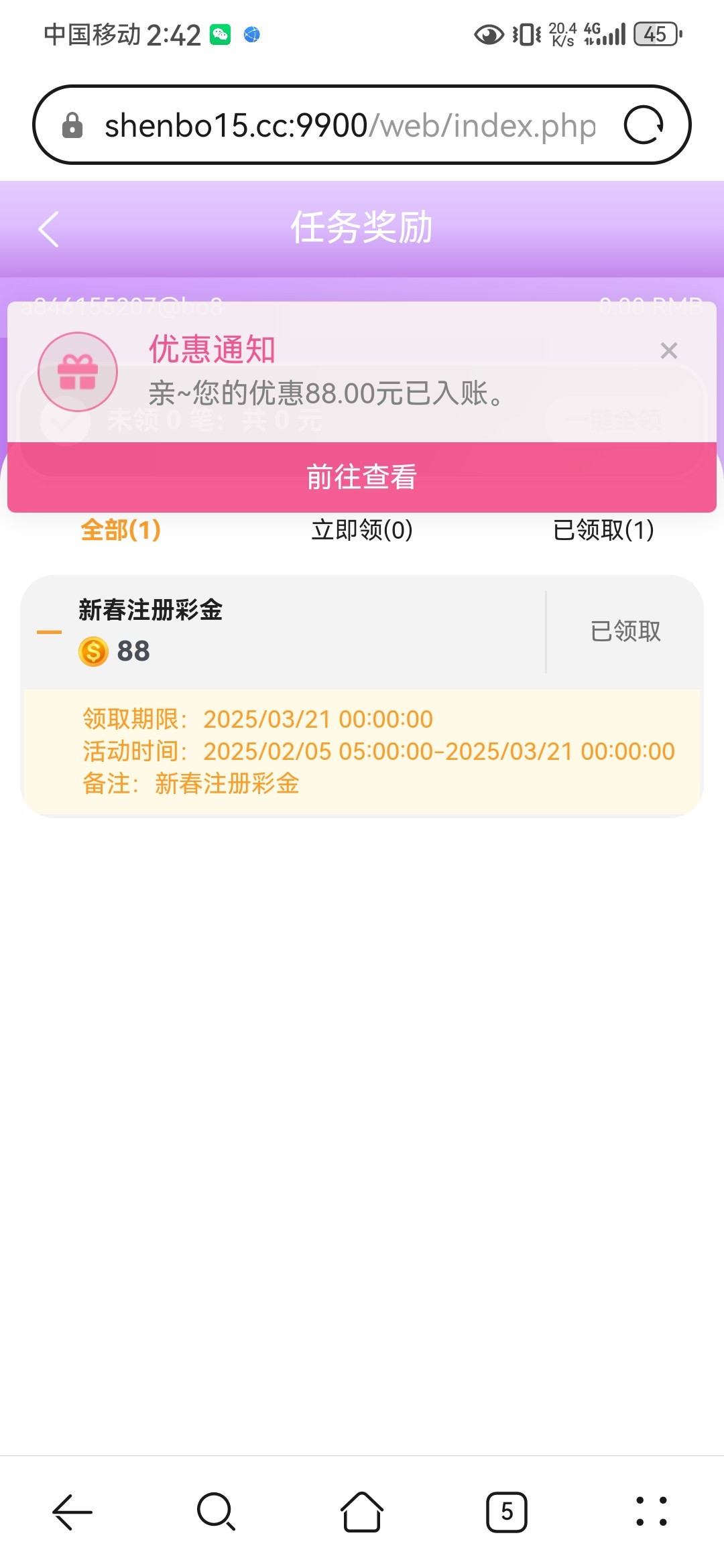The width and height of the screenshot is (724, 1568).
Task: Dismiss the 优惠通知 popup
Action: [668, 350]
